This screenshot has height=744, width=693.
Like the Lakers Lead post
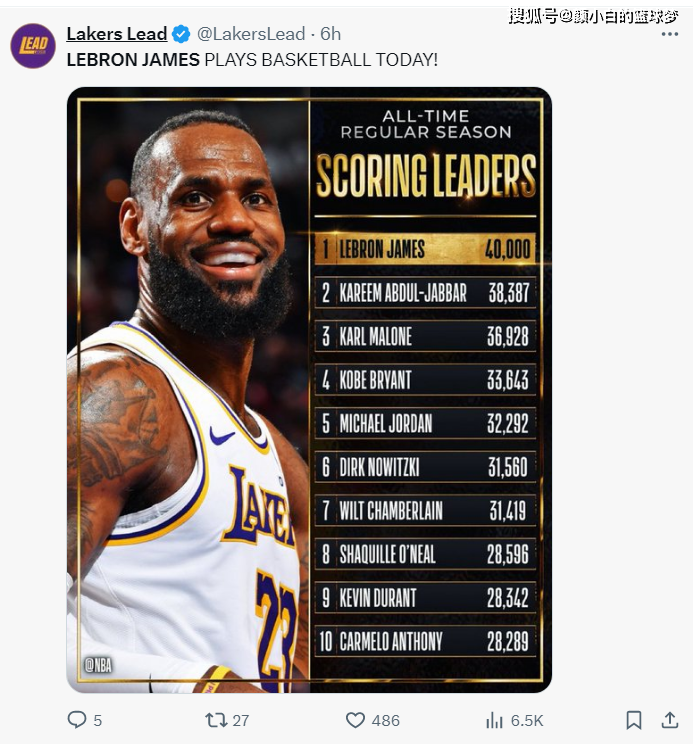coord(355,720)
